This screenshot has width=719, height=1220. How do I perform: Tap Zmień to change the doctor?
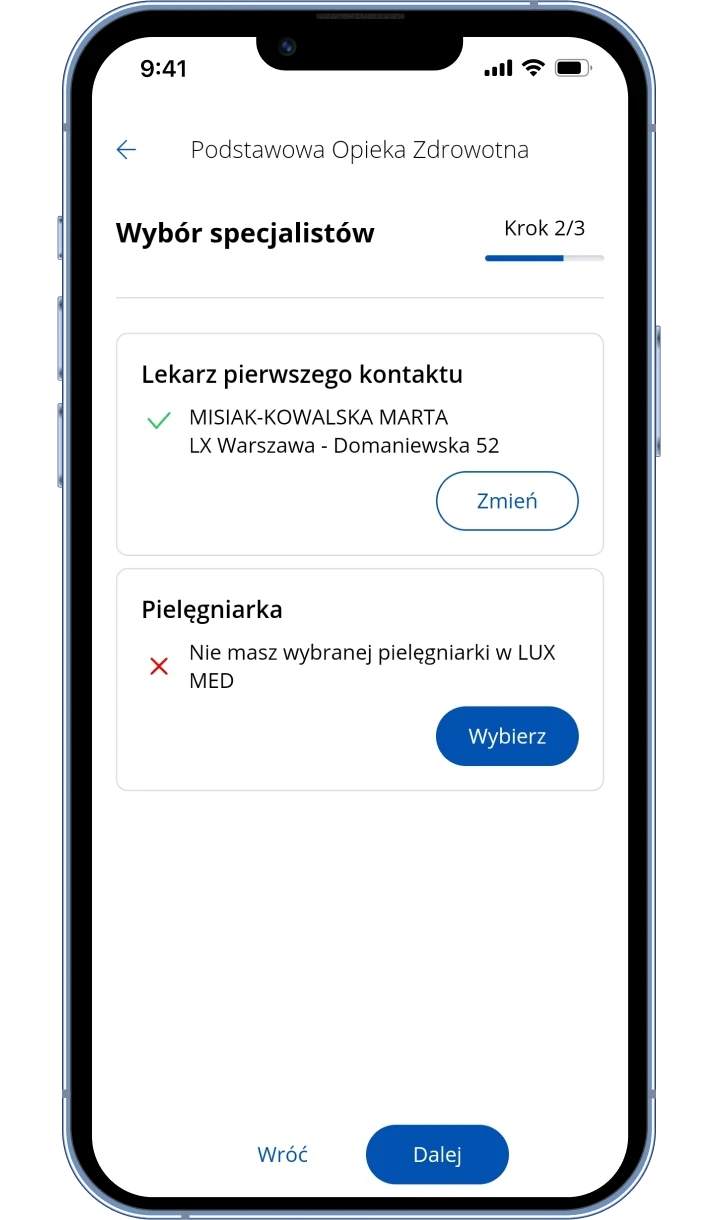click(507, 501)
